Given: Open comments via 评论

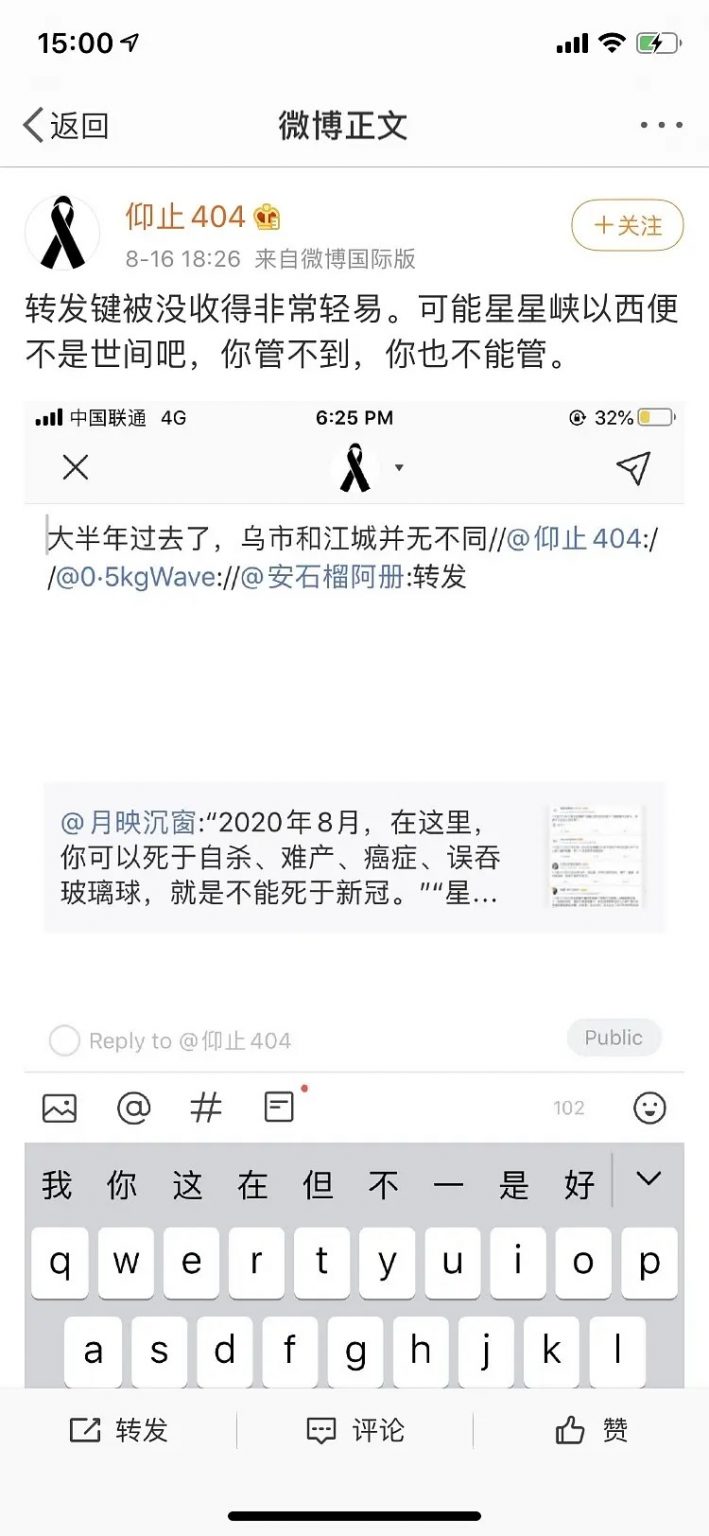Looking at the screenshot, I should pyautogui.click(x=355, y=1430).
